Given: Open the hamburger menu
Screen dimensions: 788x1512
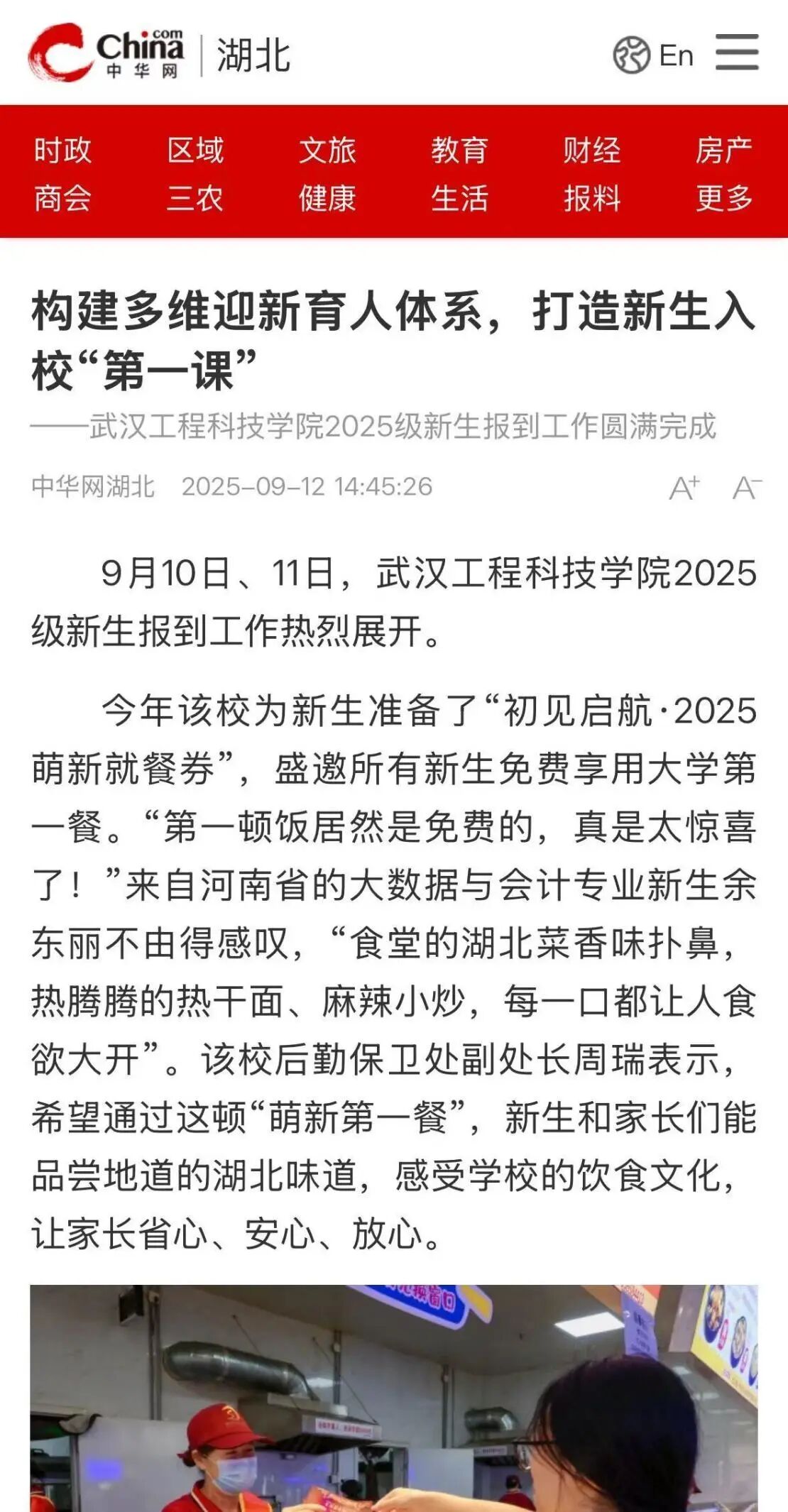Looking at the screenshot, I should [737, 53].
